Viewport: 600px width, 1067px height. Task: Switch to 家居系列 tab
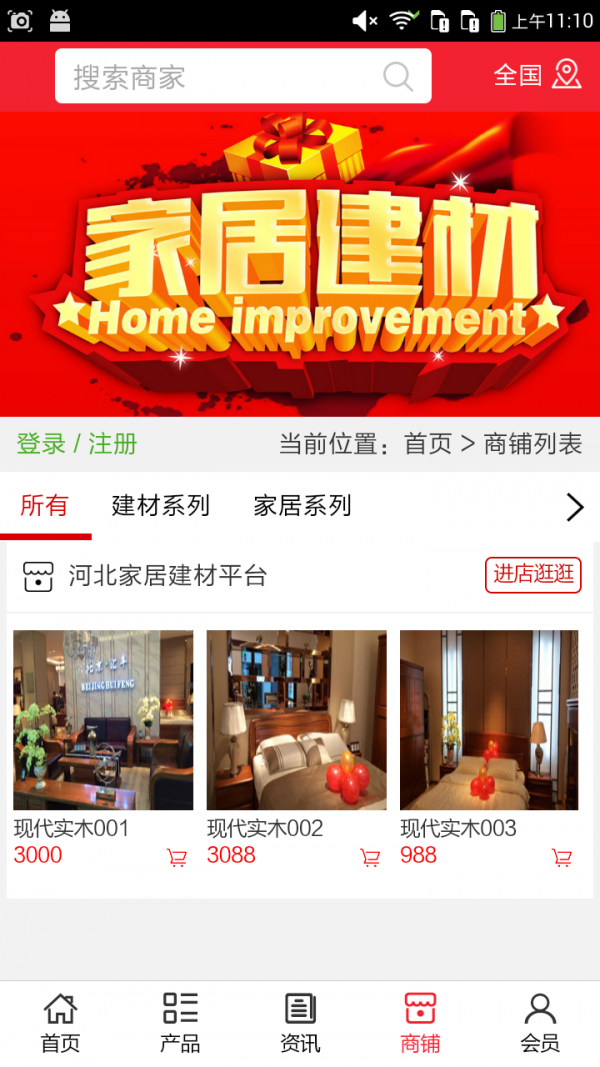(x=302, y=506)
